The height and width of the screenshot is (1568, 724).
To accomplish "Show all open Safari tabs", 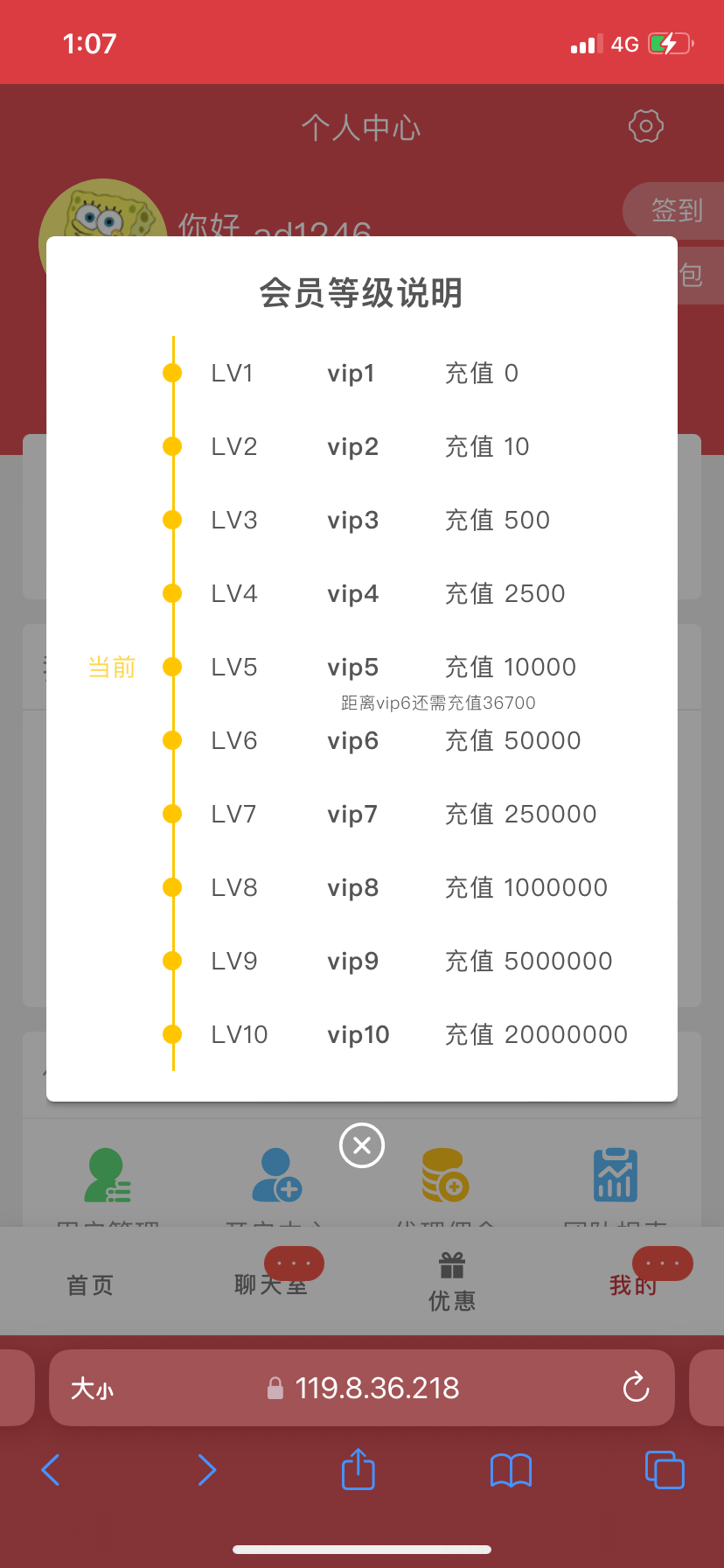I will pos(665,1469).
